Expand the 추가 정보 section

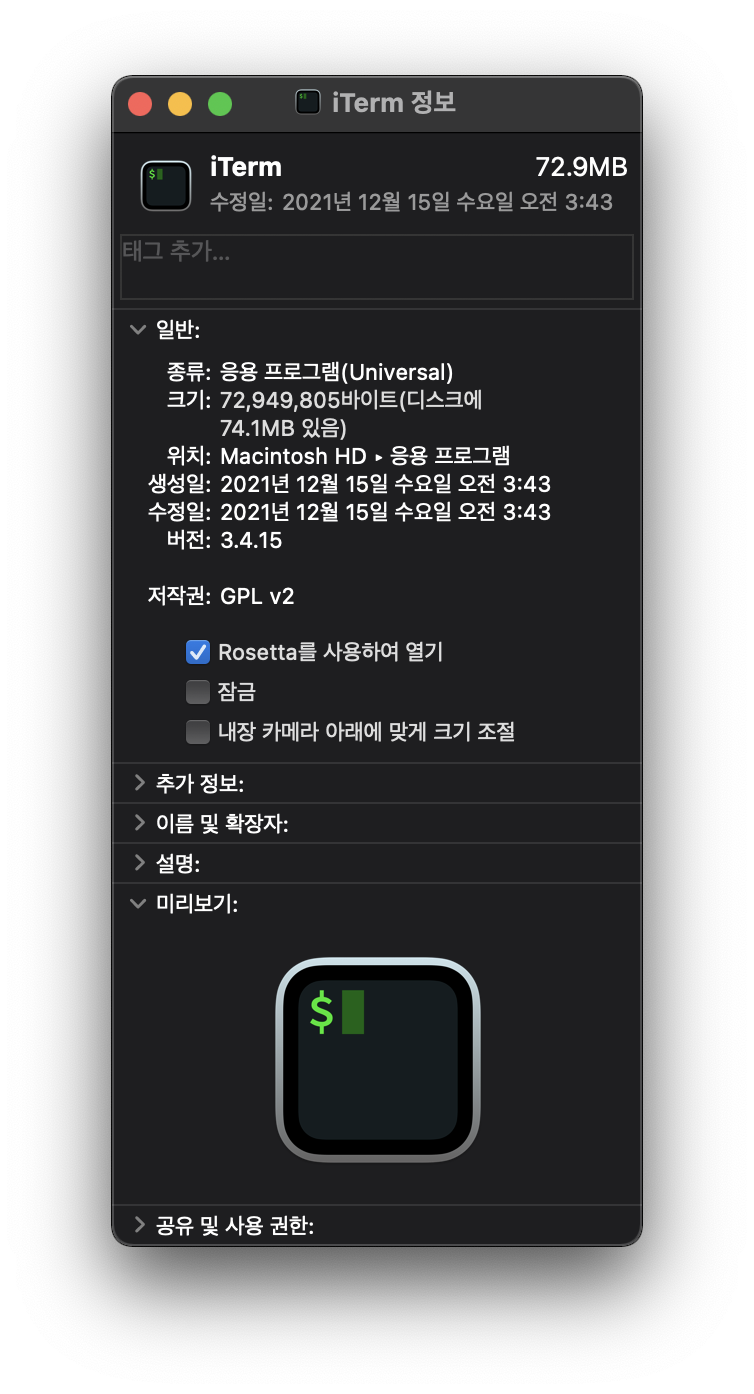point(139,783)
